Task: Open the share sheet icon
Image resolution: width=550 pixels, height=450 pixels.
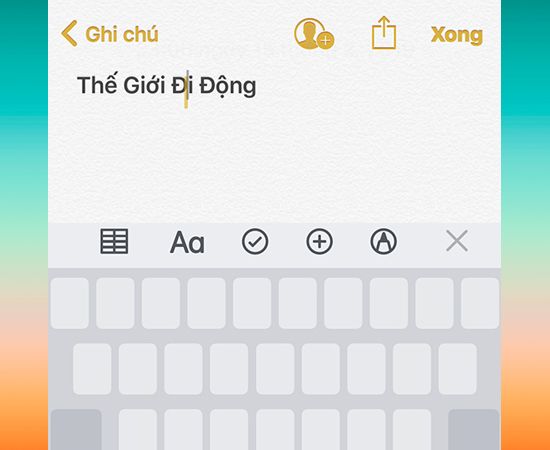Action: click(x=384, y=33)
